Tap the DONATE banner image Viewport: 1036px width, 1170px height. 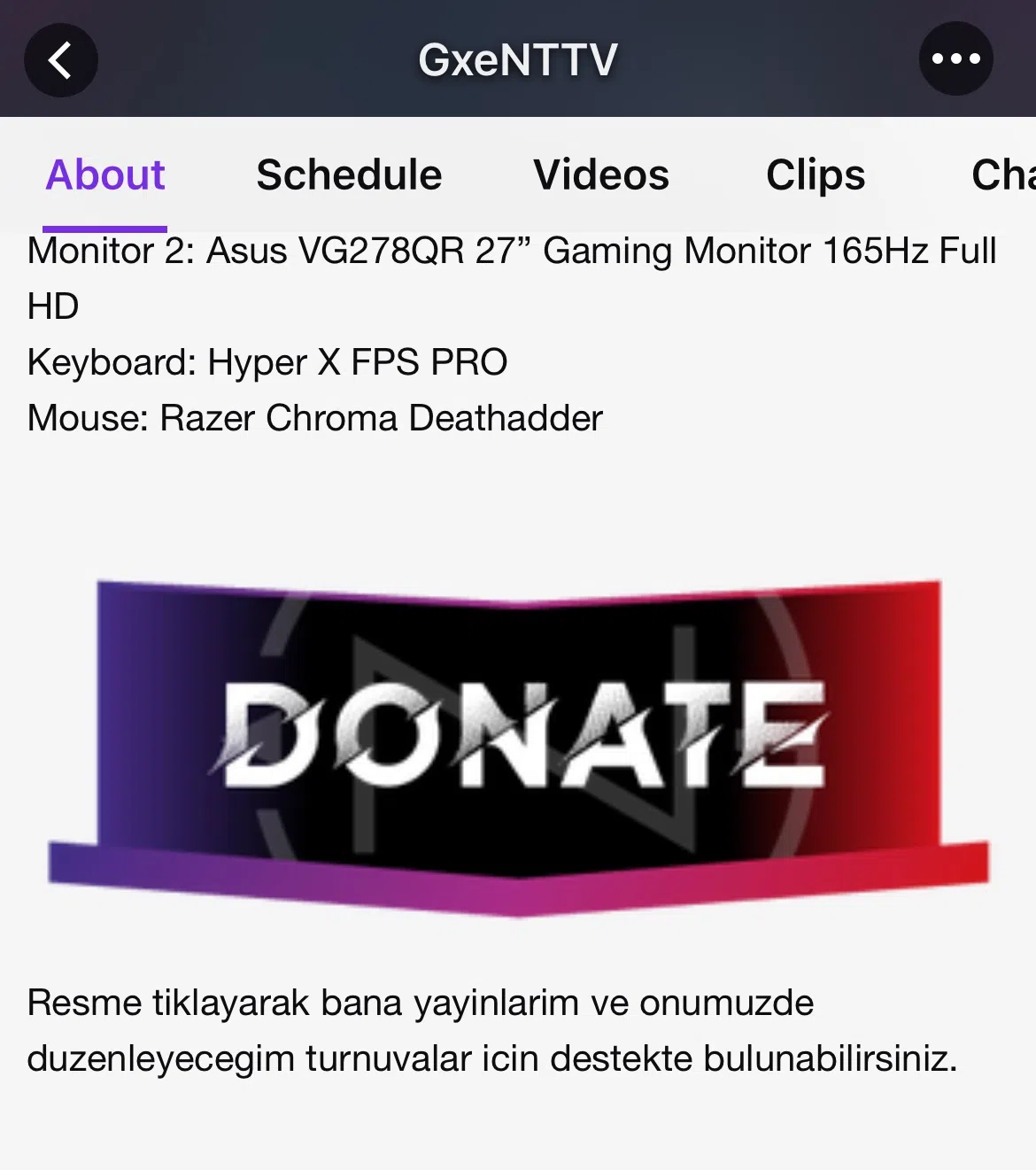518,744
